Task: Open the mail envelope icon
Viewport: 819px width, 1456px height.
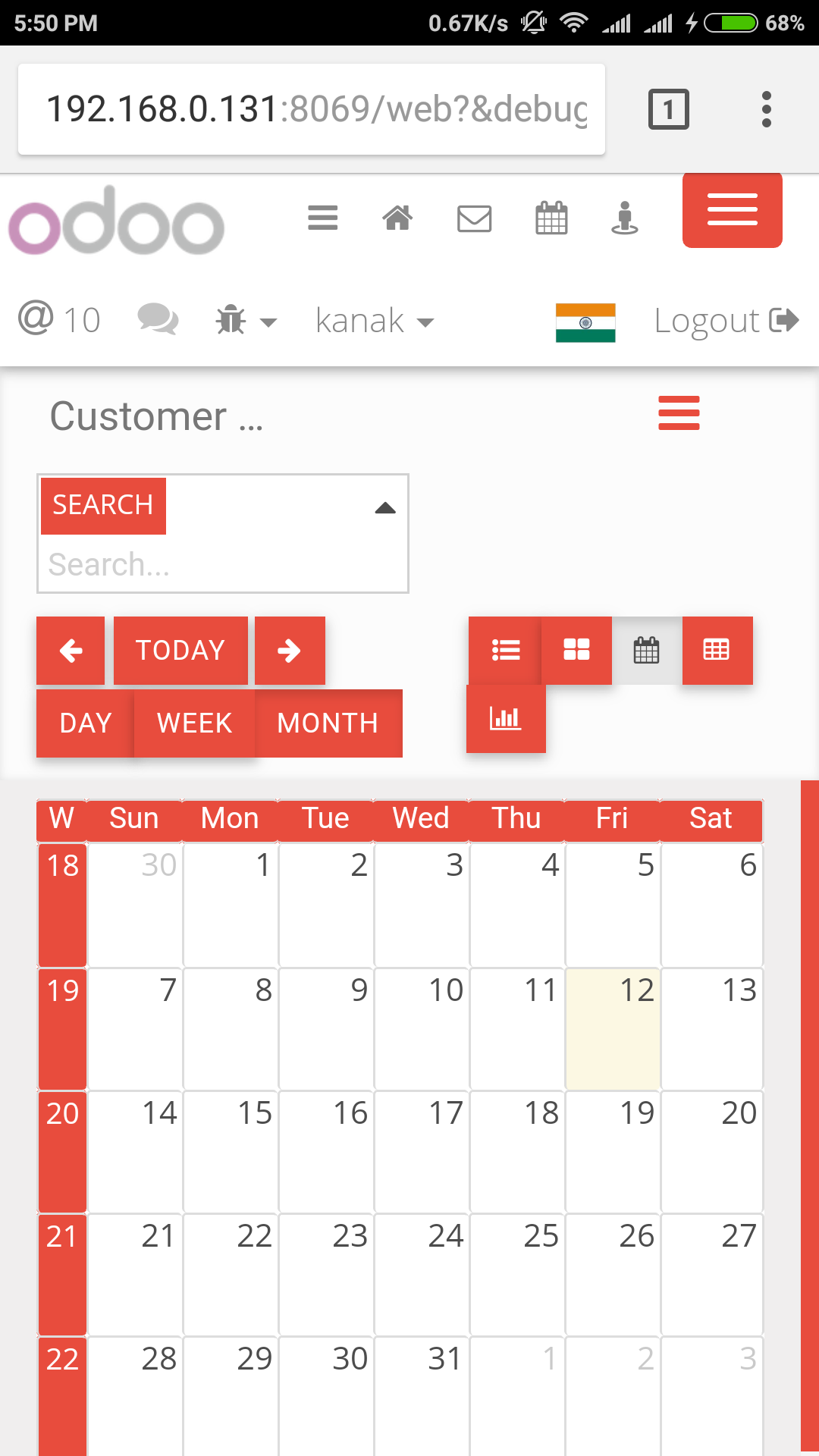Action: pos(475,218)
